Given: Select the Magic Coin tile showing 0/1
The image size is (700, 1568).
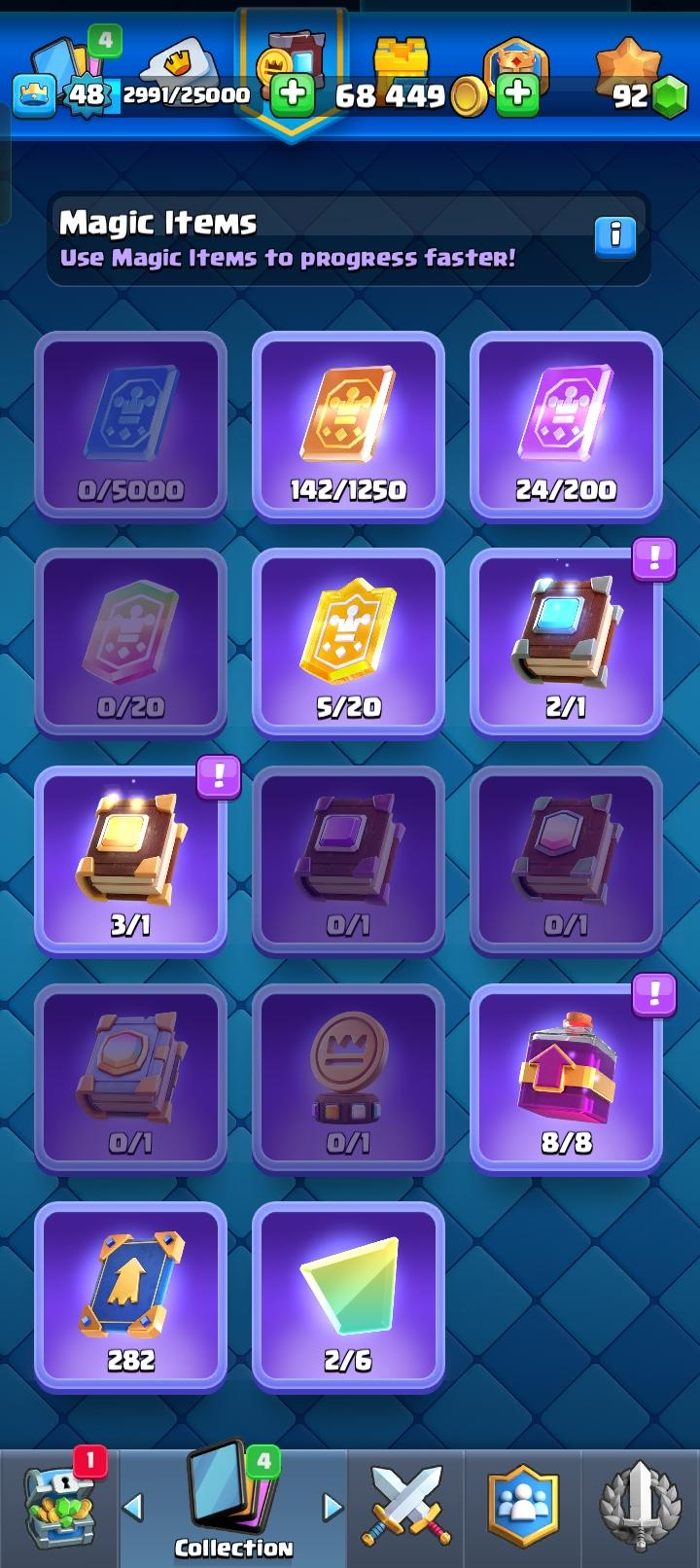Looking at the screenshot, I should point(348,1079).
